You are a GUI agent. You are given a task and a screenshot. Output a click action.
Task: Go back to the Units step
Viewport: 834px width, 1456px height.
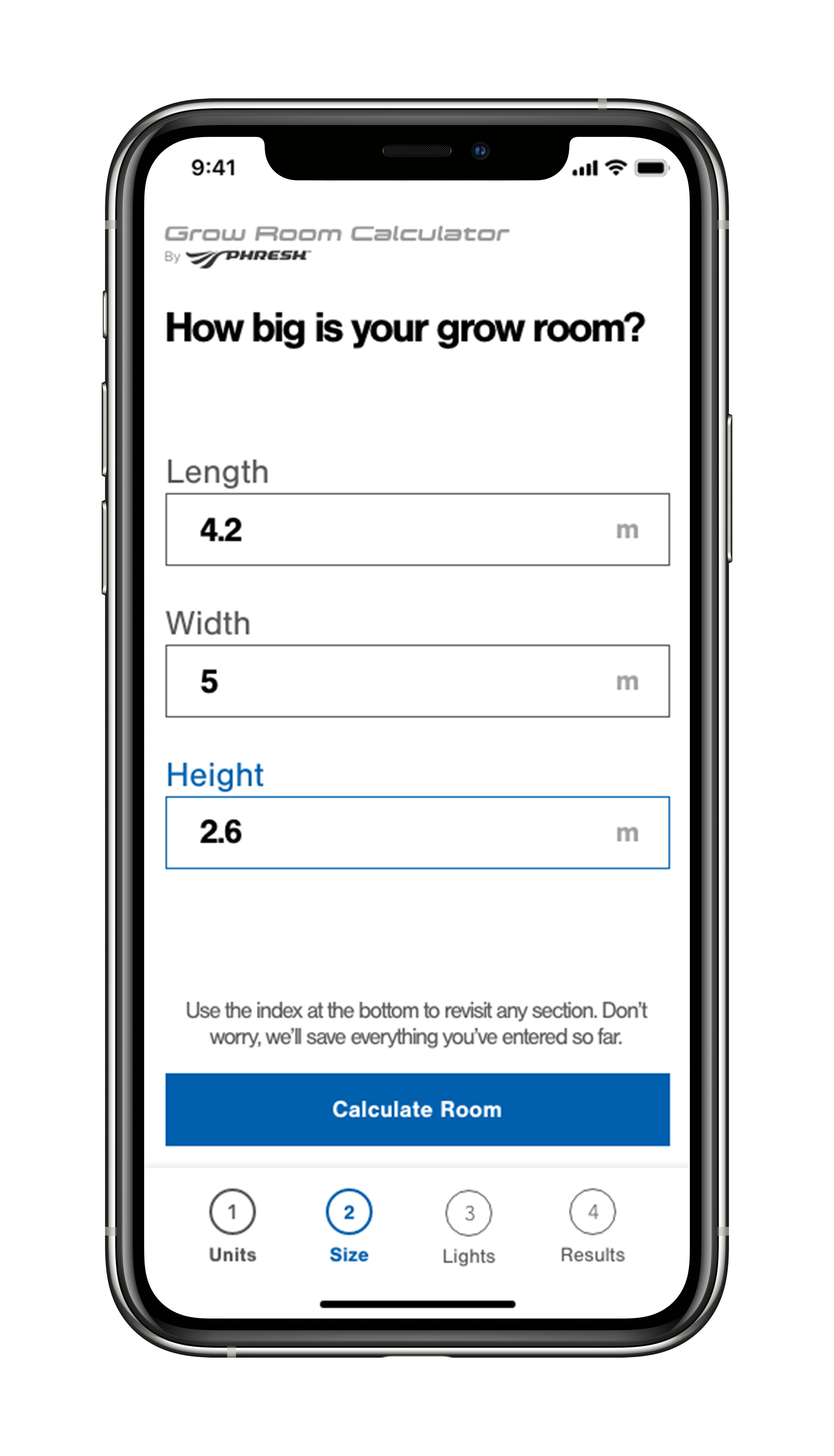point(232,1225)
